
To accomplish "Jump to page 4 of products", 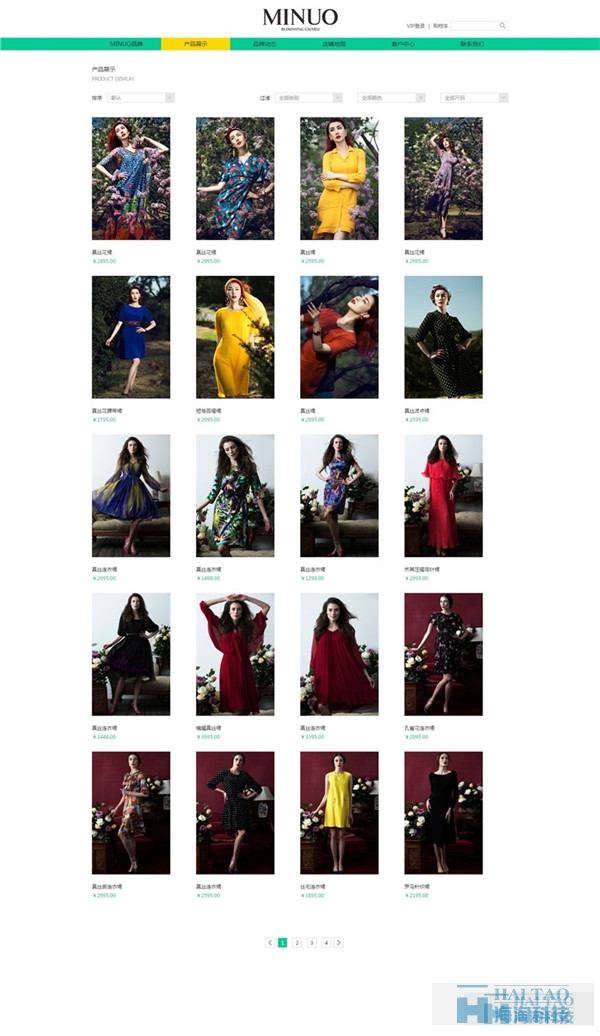I will [325, 942].
